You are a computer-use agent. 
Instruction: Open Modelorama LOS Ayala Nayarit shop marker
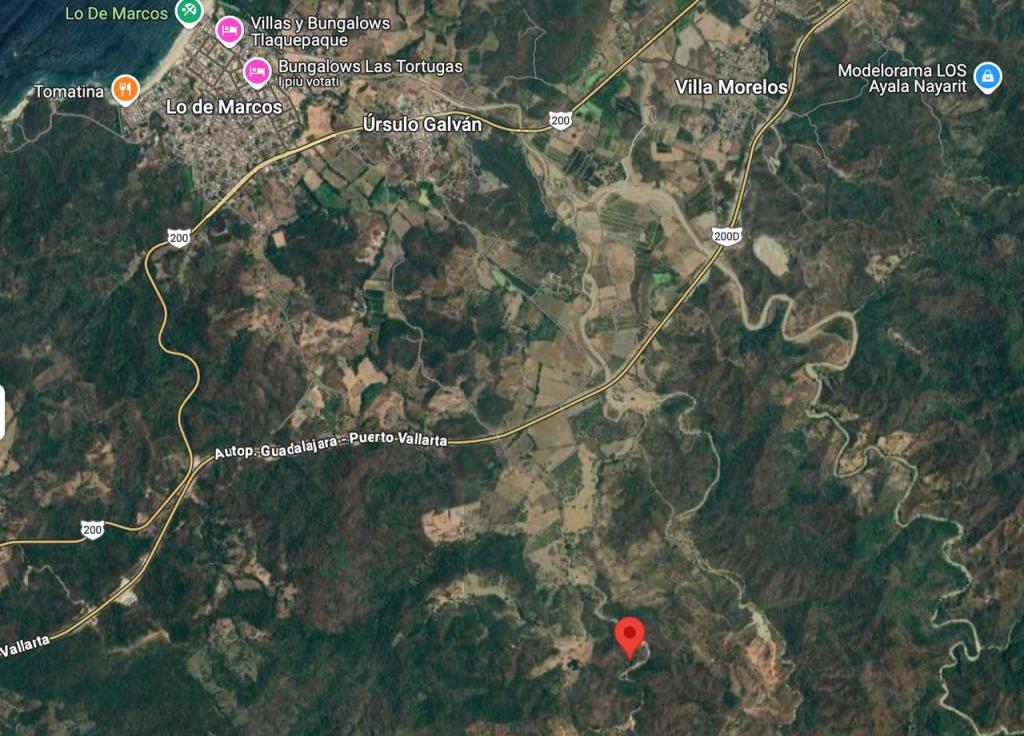click(987, 77)
